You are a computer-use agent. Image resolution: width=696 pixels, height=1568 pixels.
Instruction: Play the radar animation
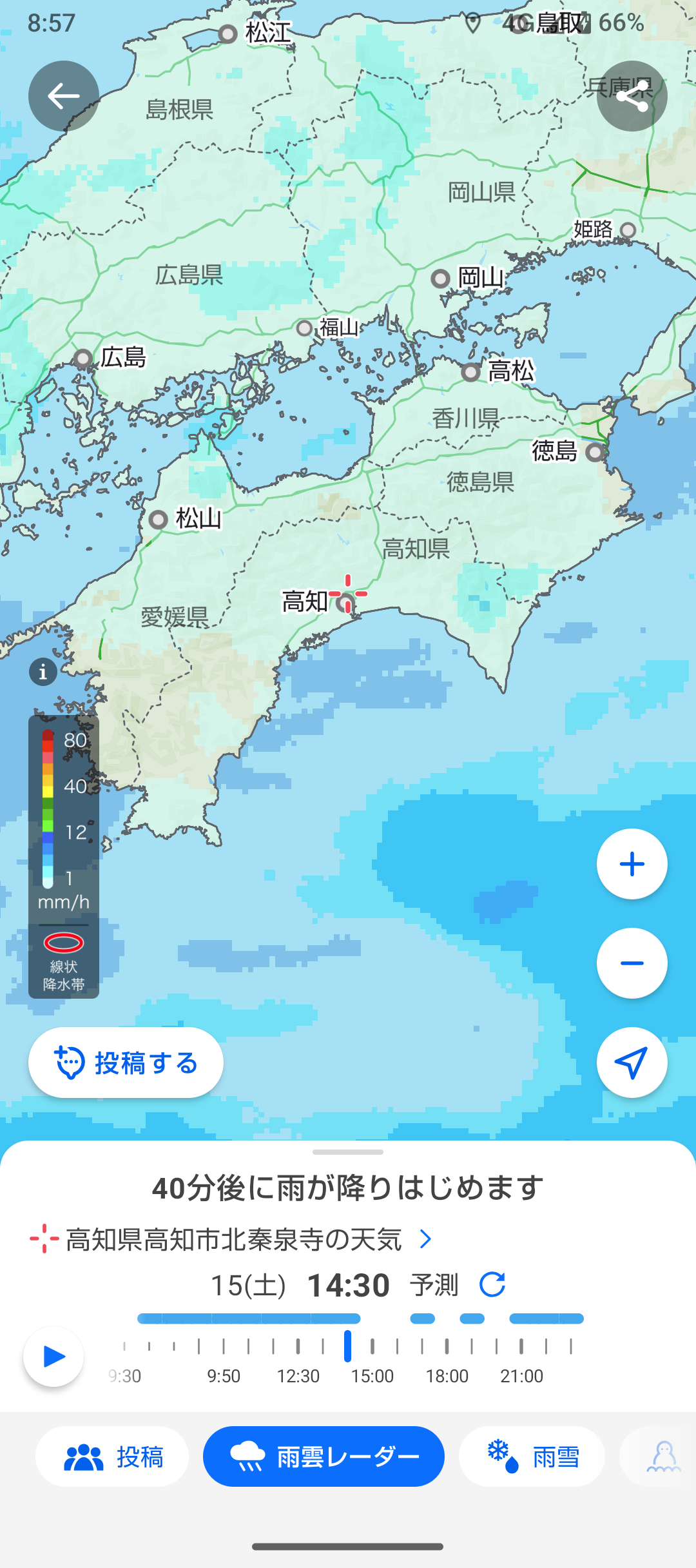pos(53,1356)
